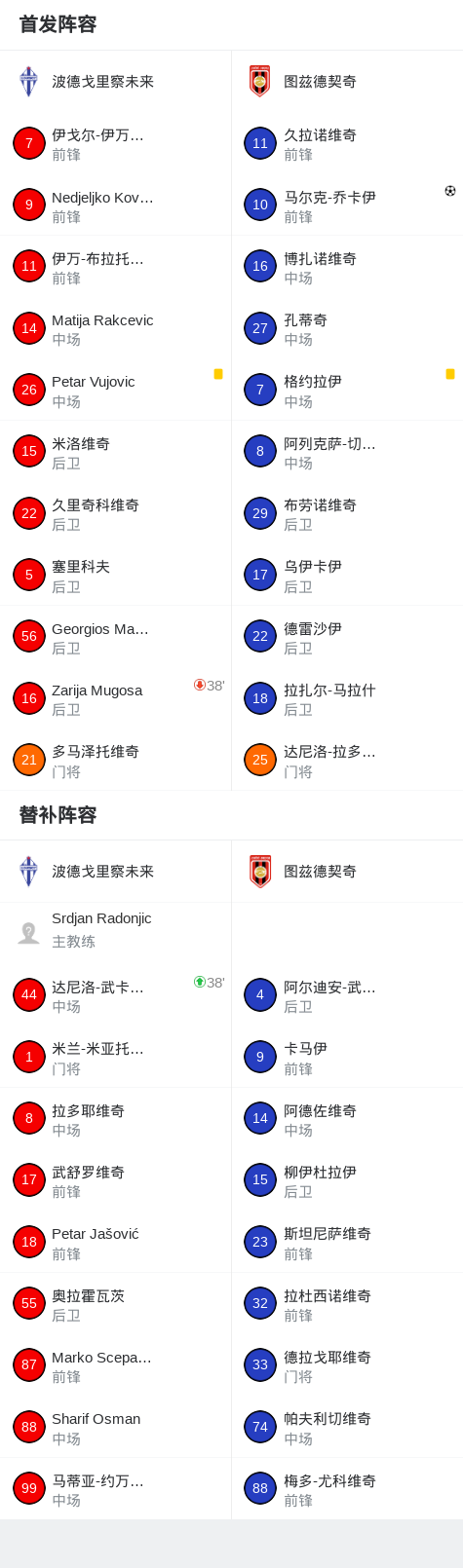Image resolution: width=463 pixels, height=1568 pixels.
Task: Select substitute 斯坦尼萨维奇 number 23
Action: (347, 1243)
